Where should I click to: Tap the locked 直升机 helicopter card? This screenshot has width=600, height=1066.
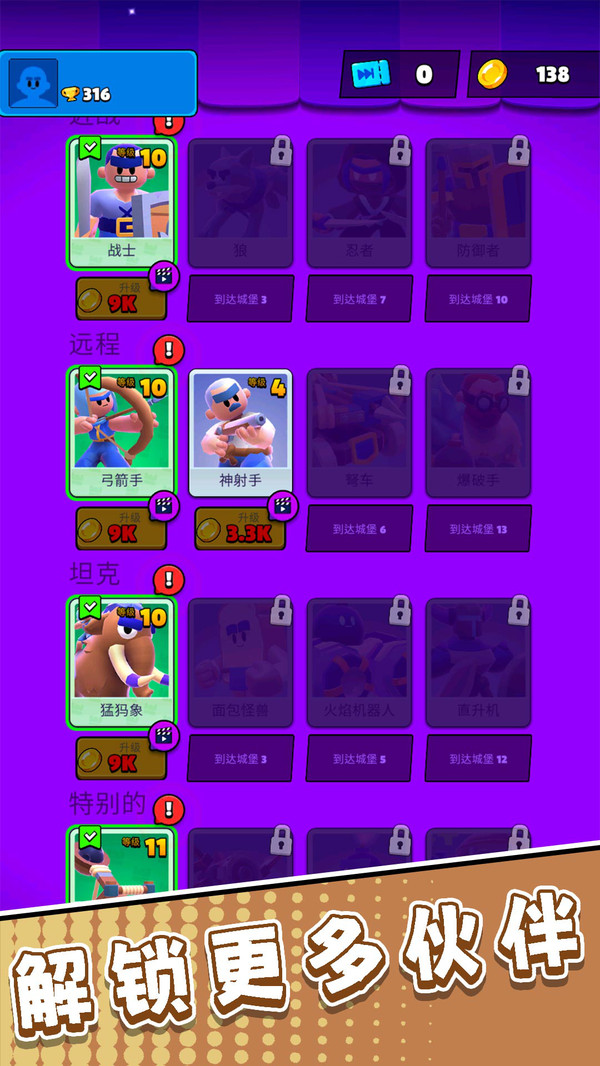[478, 662]
